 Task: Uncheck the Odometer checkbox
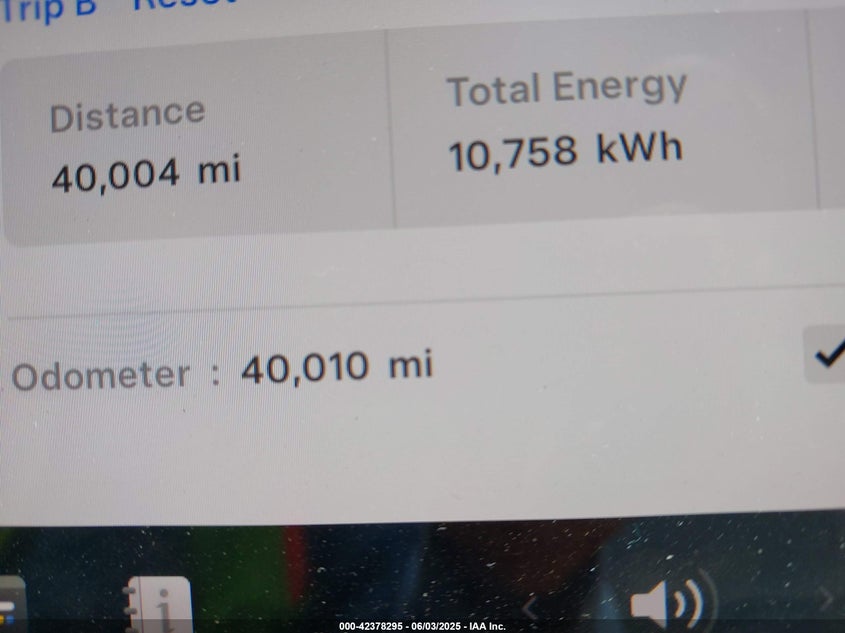tap(826, 355)
